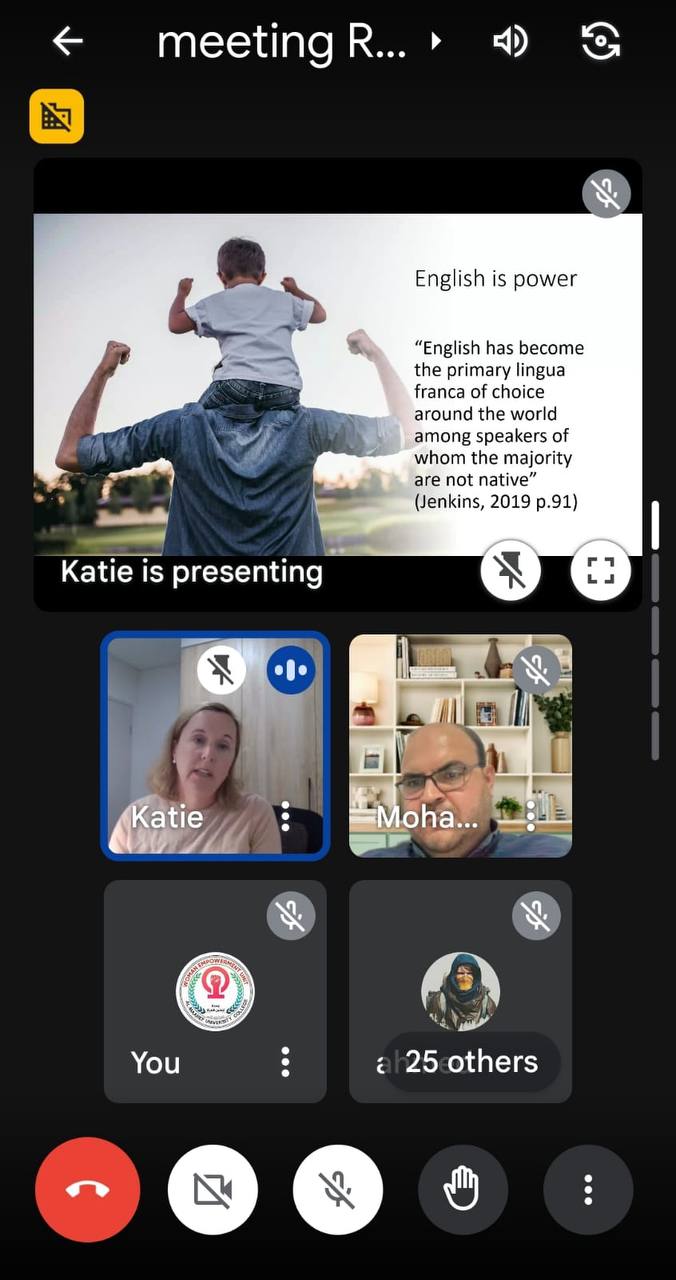Image resolution: width=676 pixels, height=1280 pixels.
Task: Open options for Moha... tile
Action: (x=531, y=817)
